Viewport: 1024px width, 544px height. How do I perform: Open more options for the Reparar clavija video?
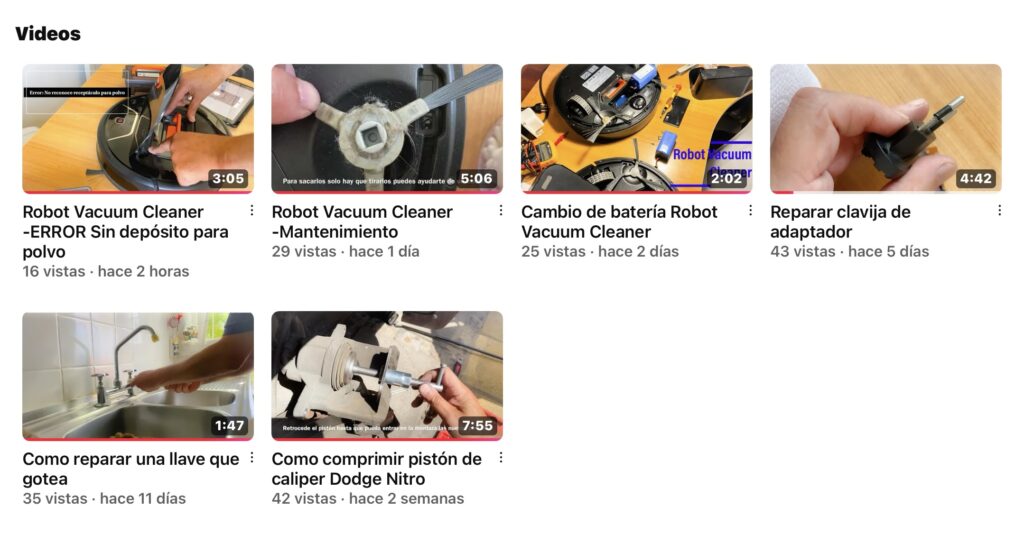point(999,211)
